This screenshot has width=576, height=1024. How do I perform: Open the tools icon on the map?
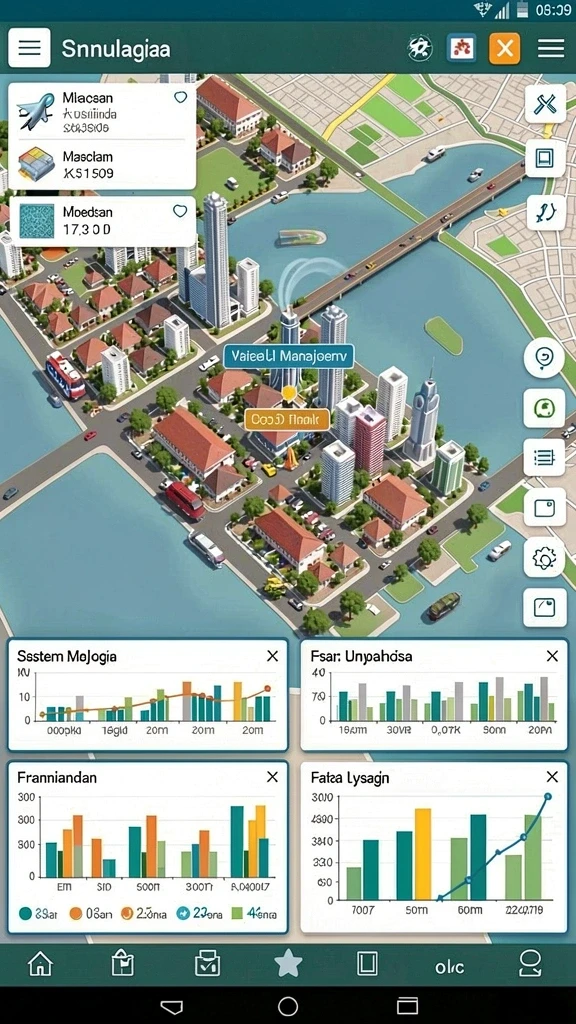point(545,104)
